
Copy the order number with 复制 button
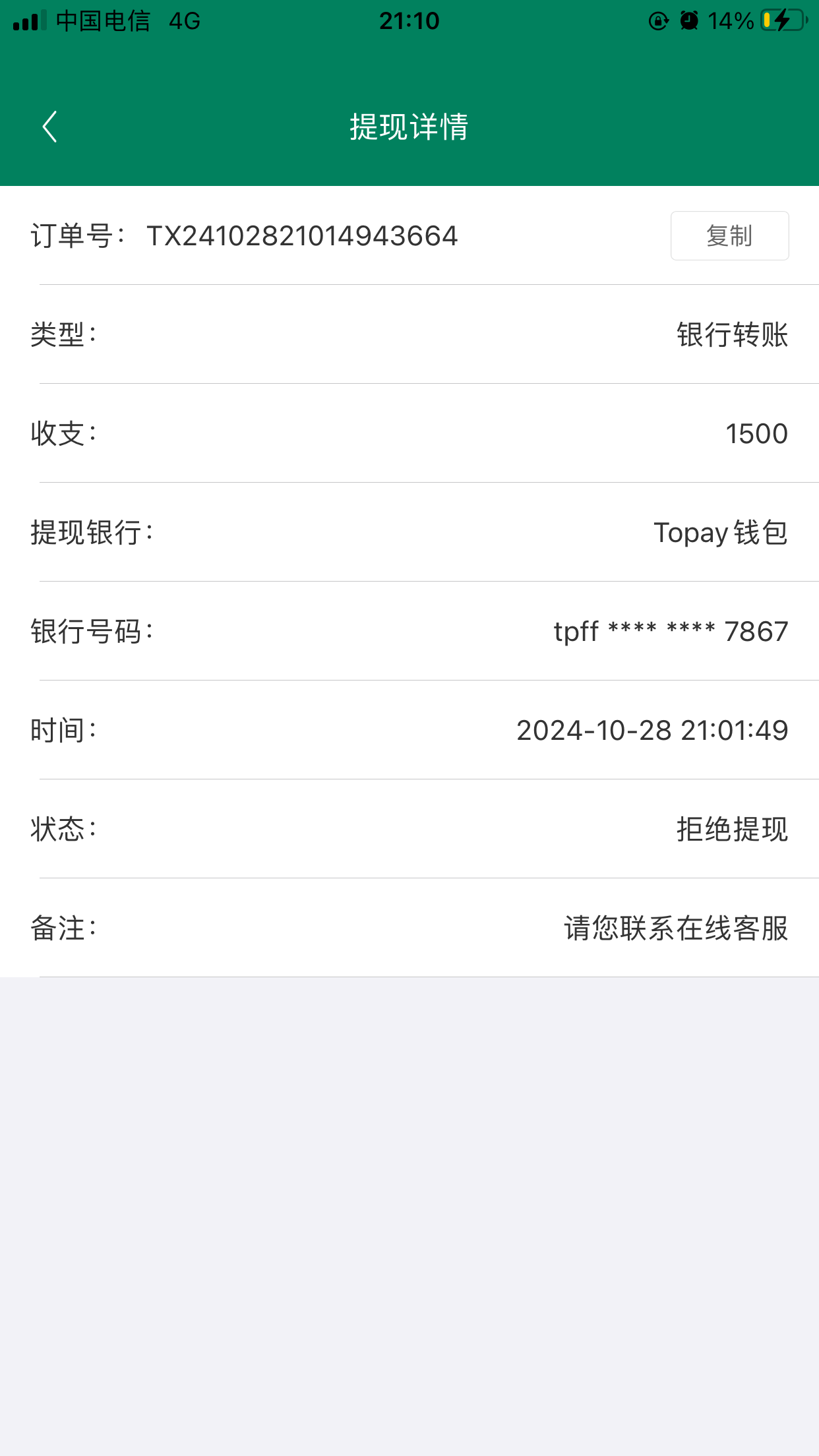729,236
